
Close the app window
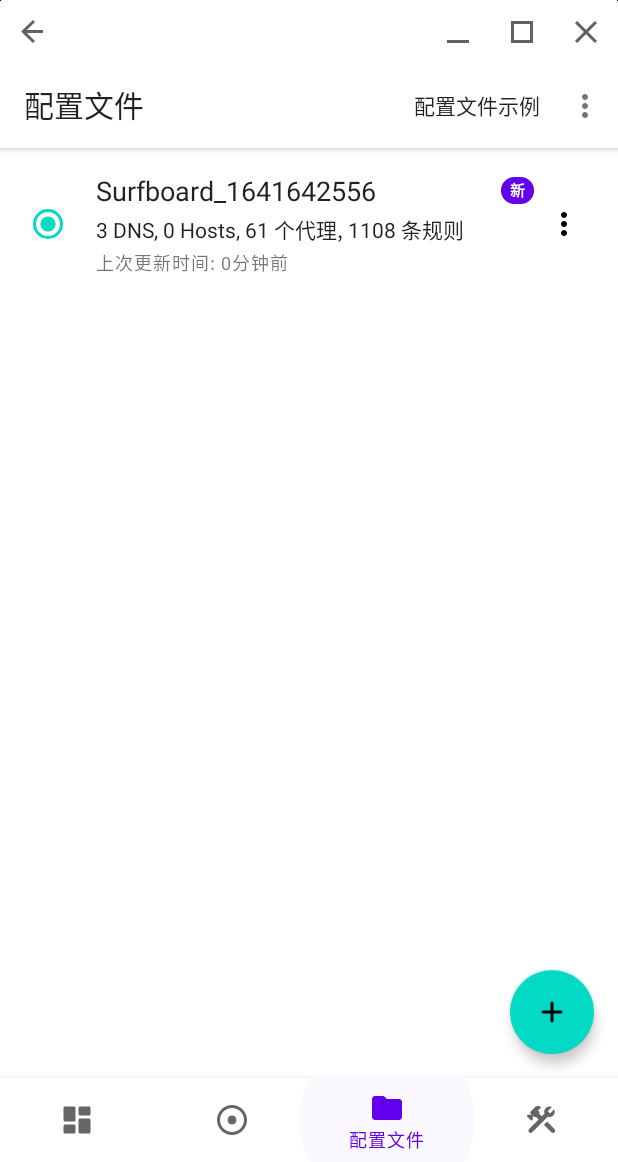tap(586, 32)
